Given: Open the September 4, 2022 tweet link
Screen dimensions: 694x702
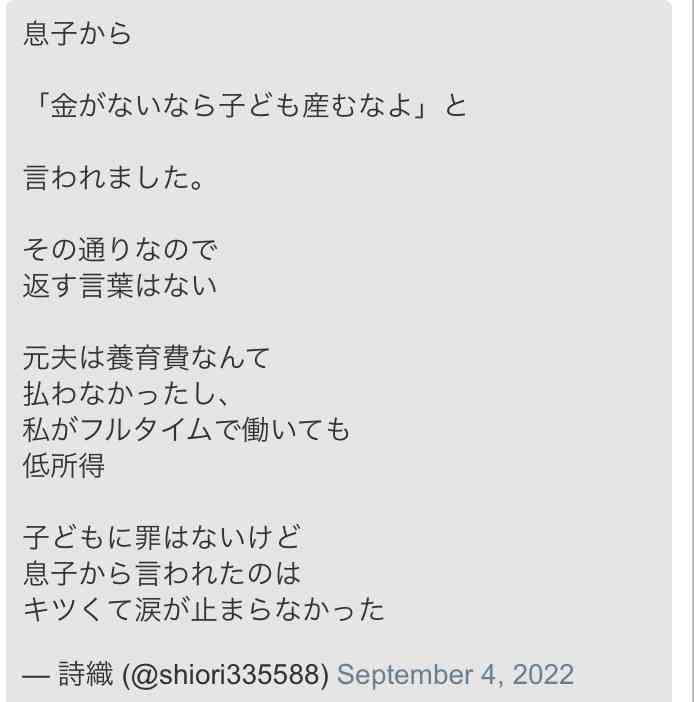Looking at the screenshot, I should pyautogui.click(x=455, y=674).
